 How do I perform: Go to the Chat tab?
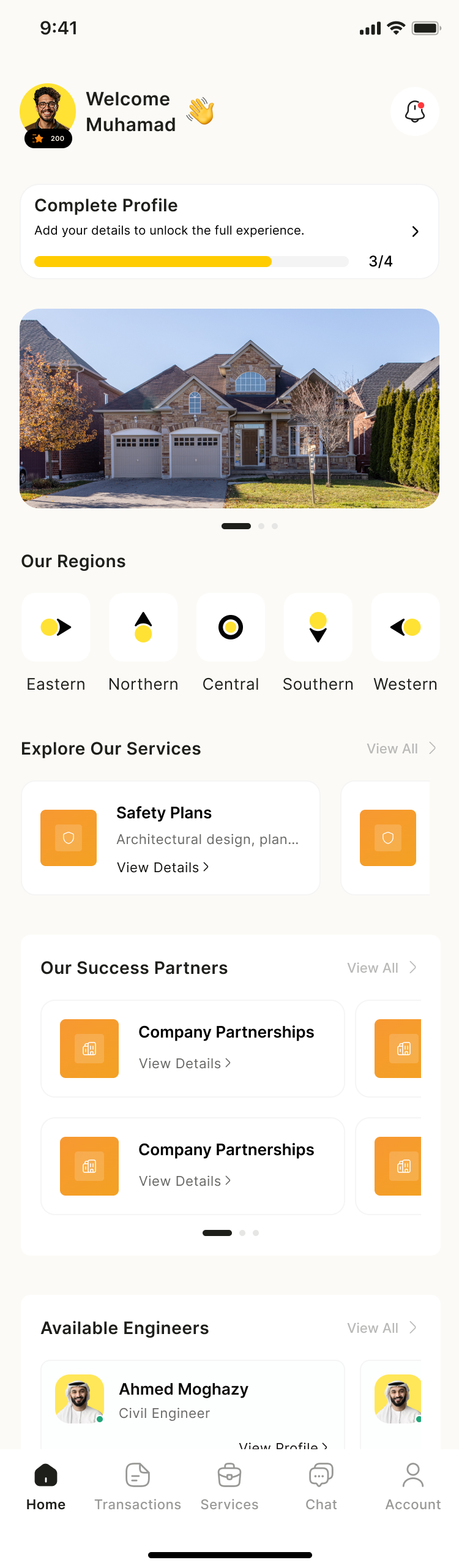[x=321, y=1486]
